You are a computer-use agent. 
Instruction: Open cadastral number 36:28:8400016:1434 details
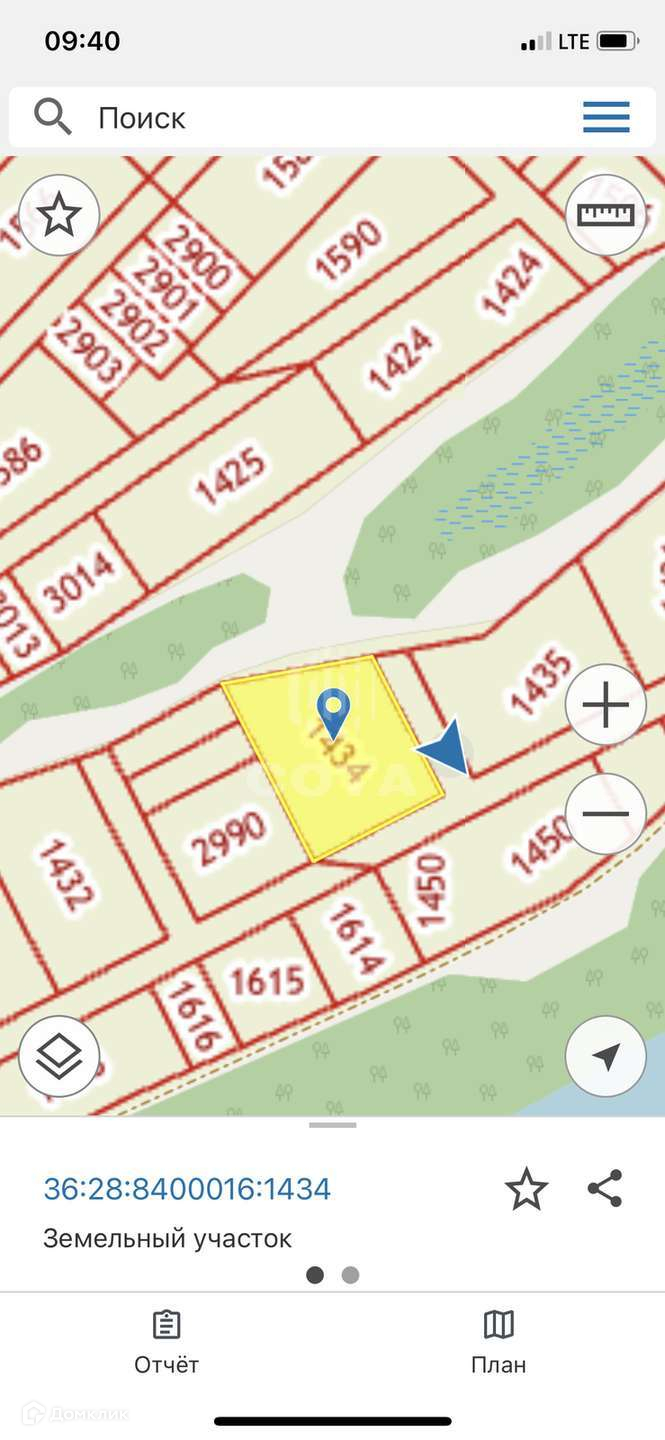187,1189
